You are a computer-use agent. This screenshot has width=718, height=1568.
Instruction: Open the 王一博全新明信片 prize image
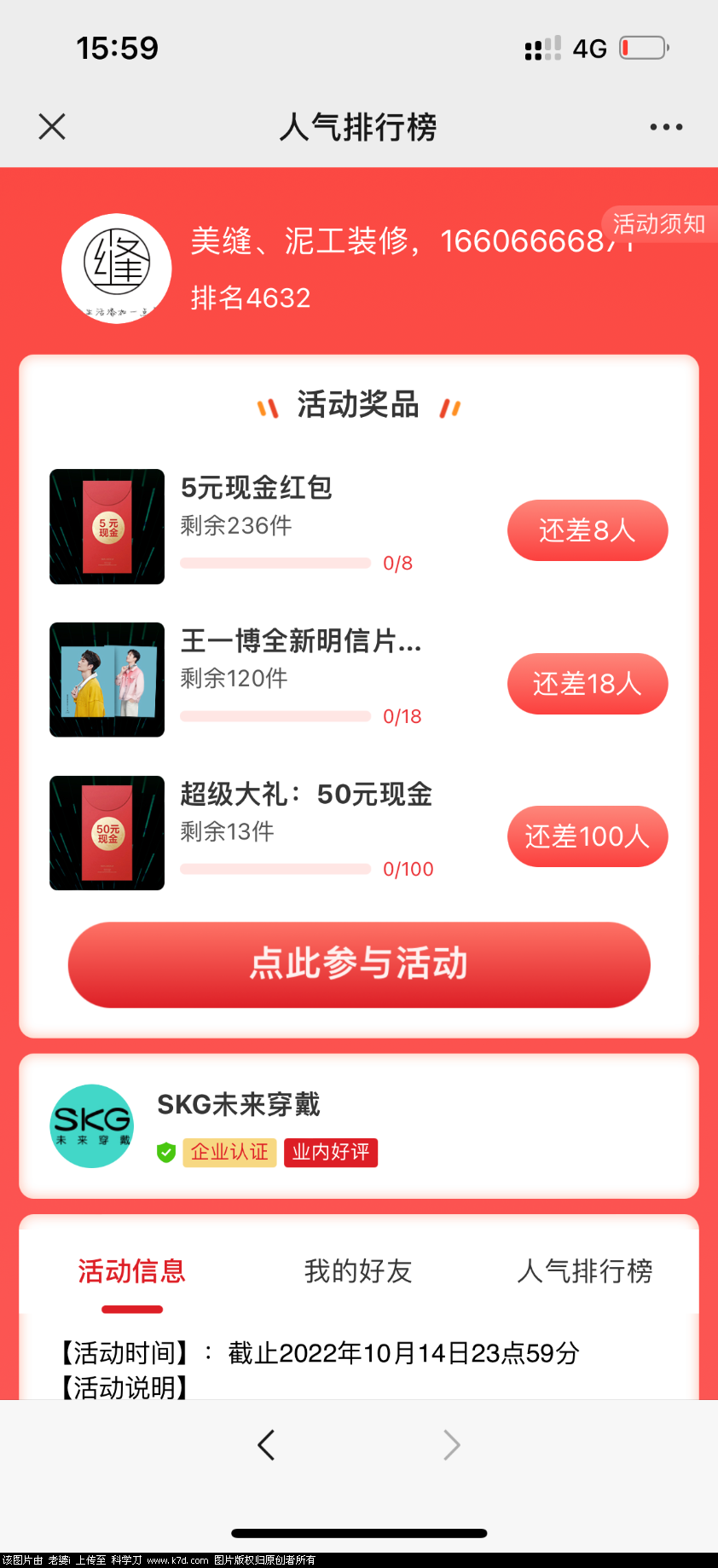[107, 680]
